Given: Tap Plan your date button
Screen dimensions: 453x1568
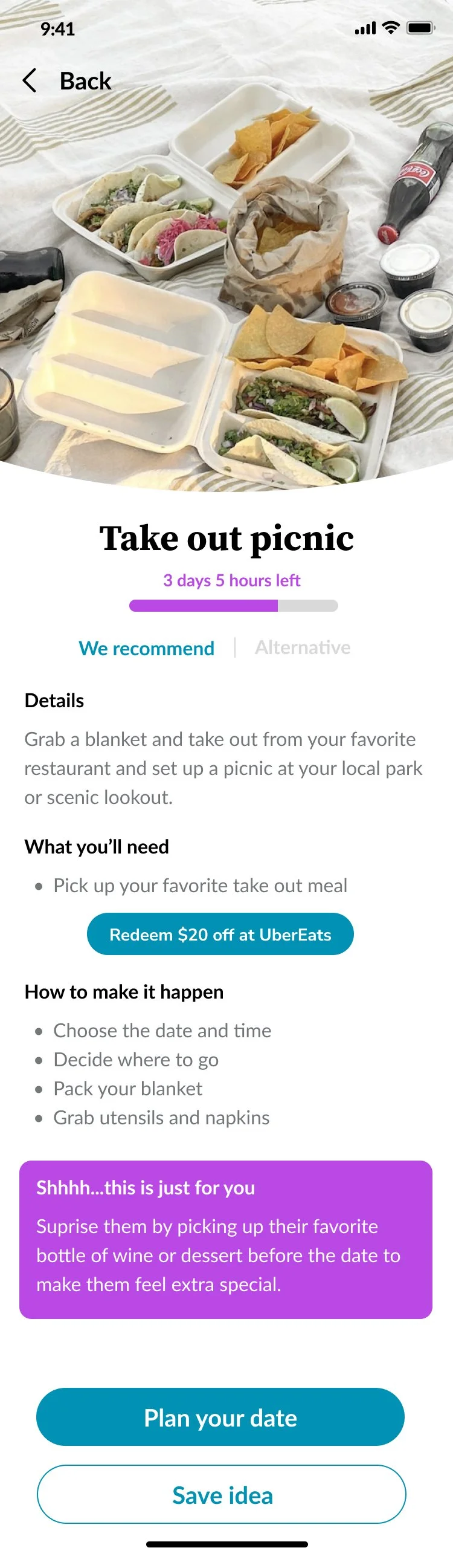Looking at the screenshot, I should point(220,1417).
